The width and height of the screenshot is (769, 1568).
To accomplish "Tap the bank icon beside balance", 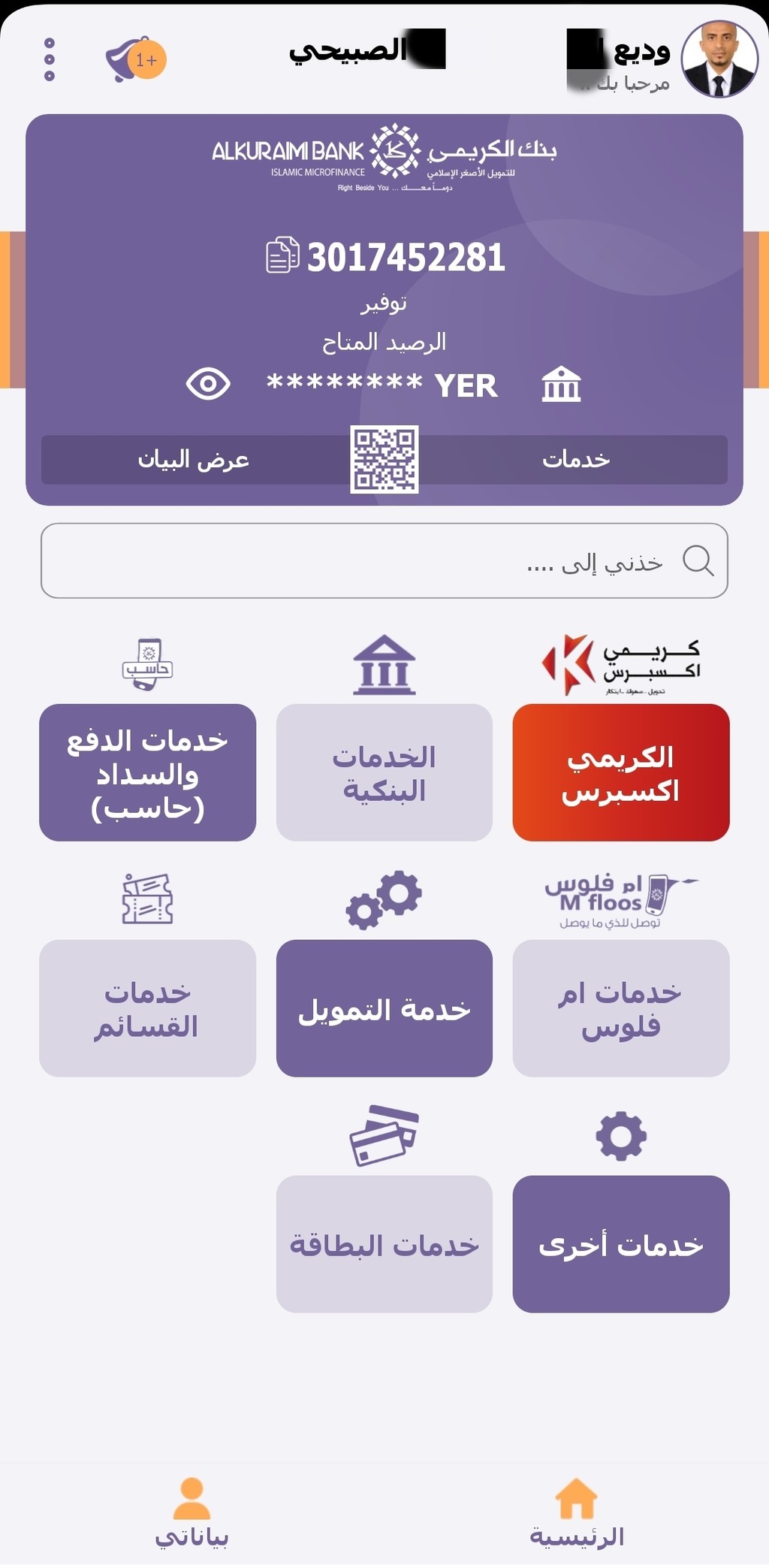I will point(562,385).
